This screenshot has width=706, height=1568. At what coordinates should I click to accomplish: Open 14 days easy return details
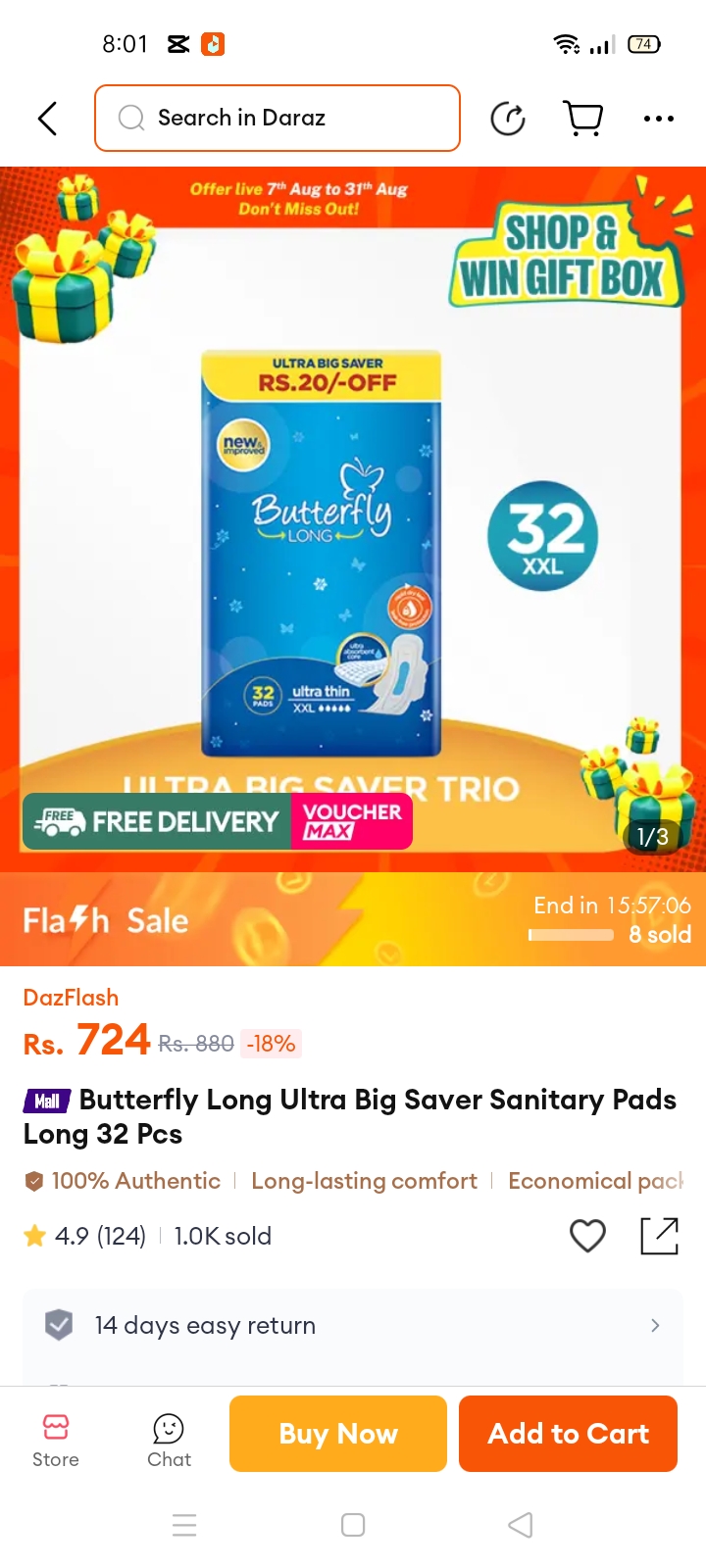coord(353,1325)
